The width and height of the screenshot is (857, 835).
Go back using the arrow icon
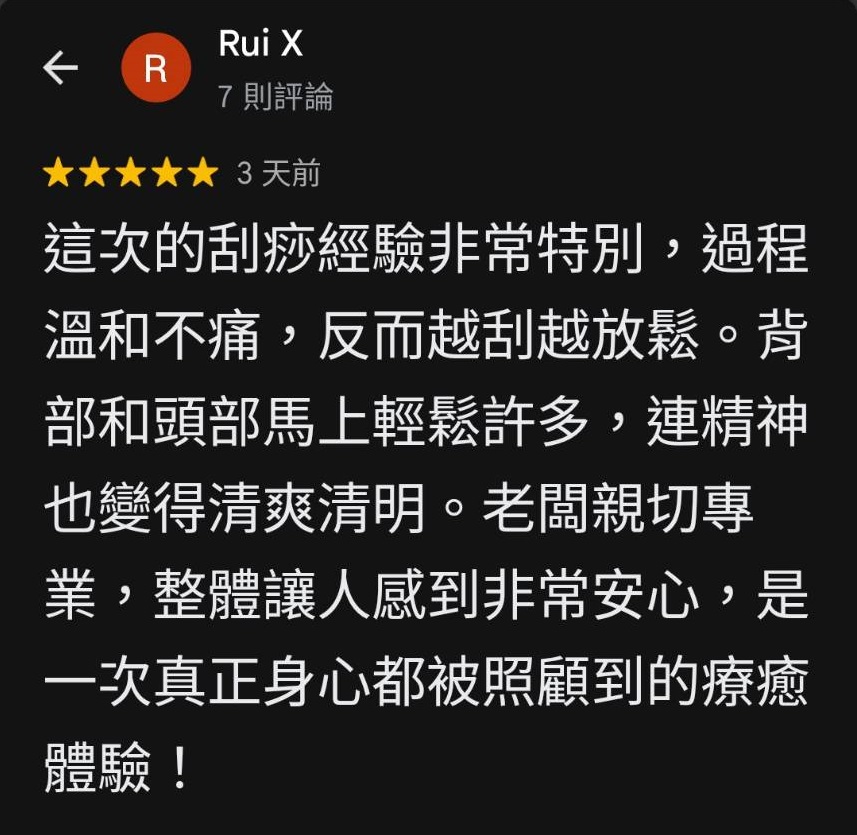(x=60, y=68)
